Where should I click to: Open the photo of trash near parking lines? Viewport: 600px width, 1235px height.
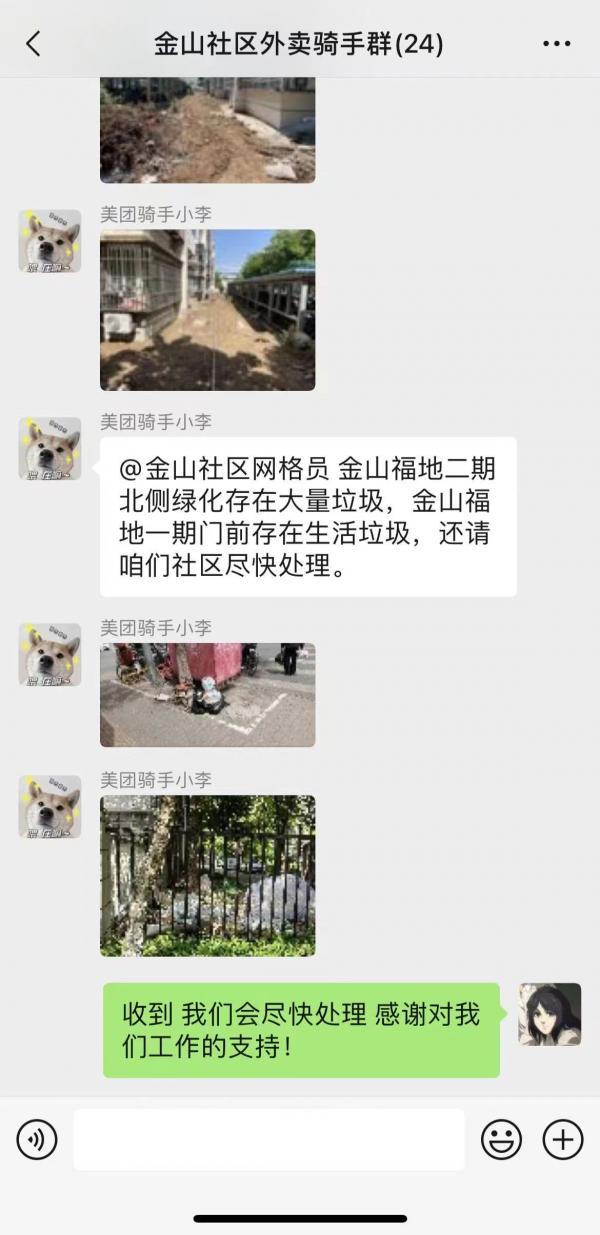(207, 694)
